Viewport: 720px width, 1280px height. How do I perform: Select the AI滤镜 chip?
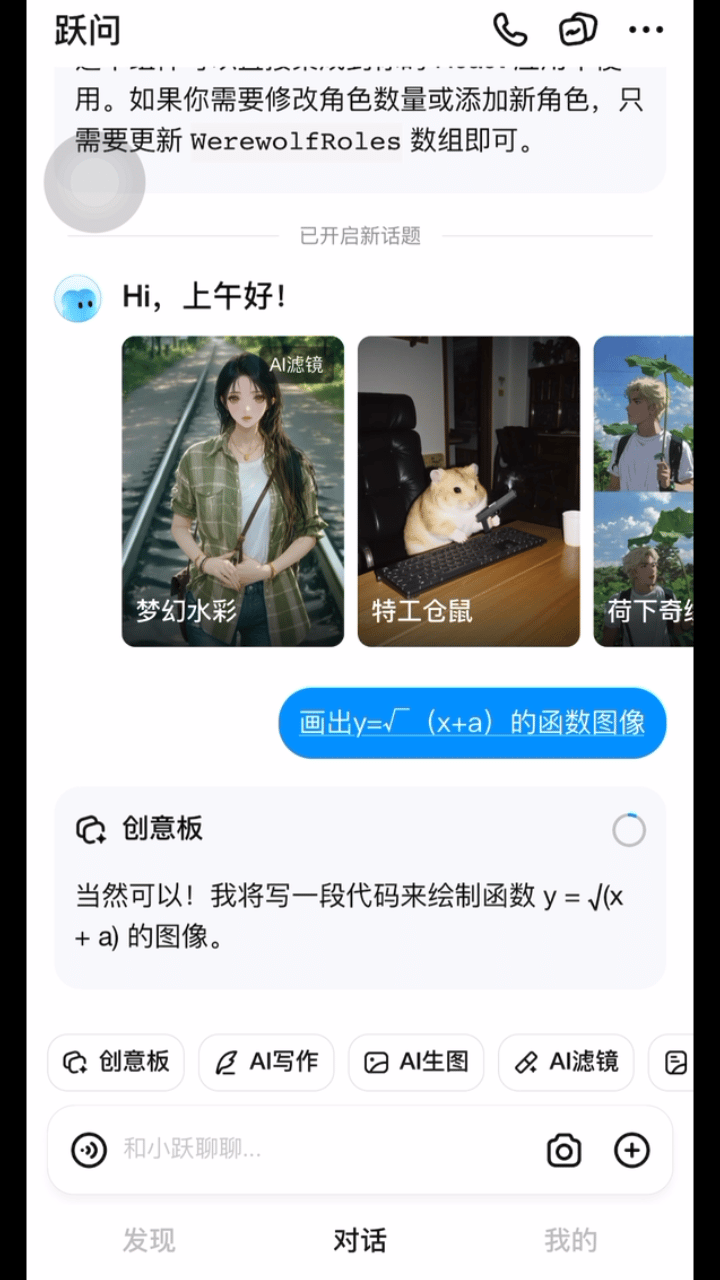tap(566, 1062)
